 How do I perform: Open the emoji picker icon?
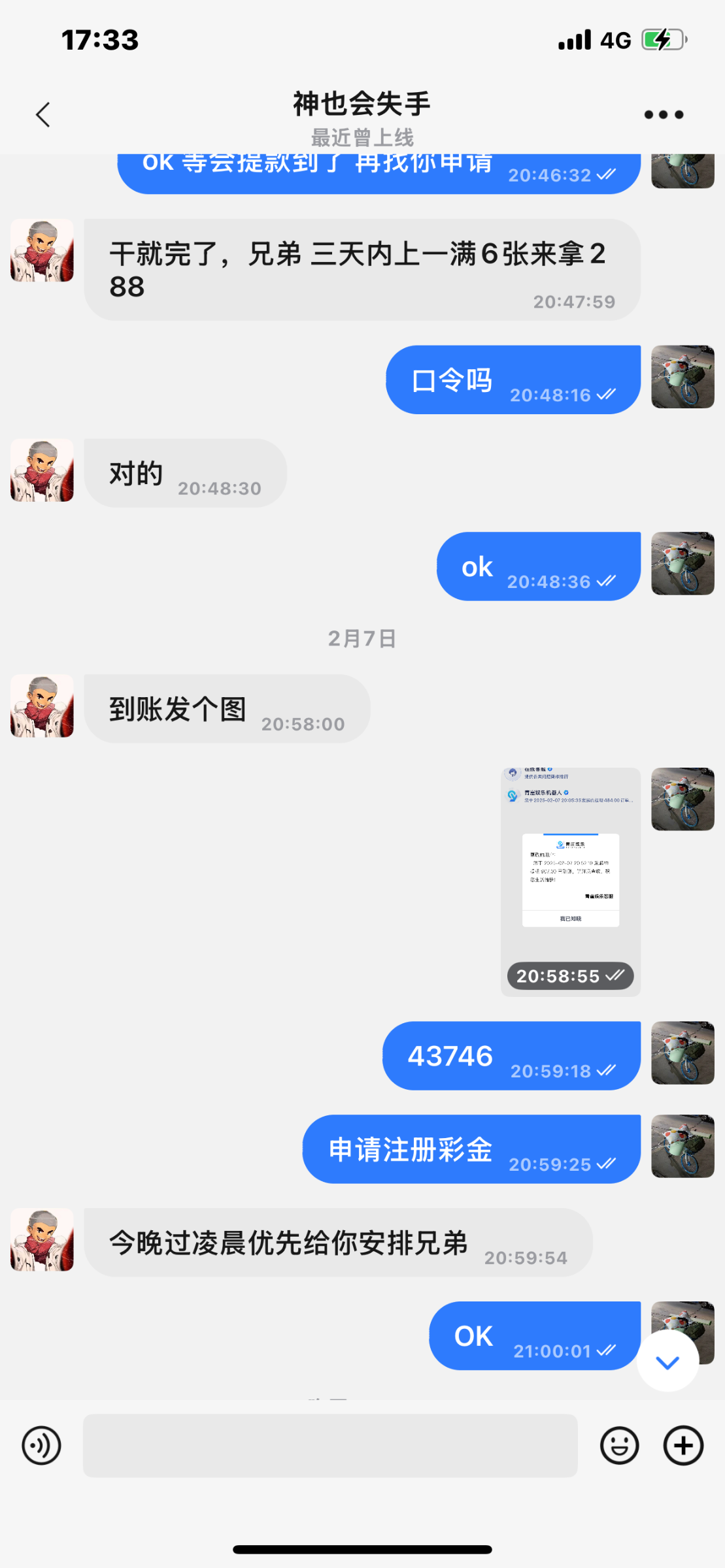pyautogui.click(x=619, y=1445)
